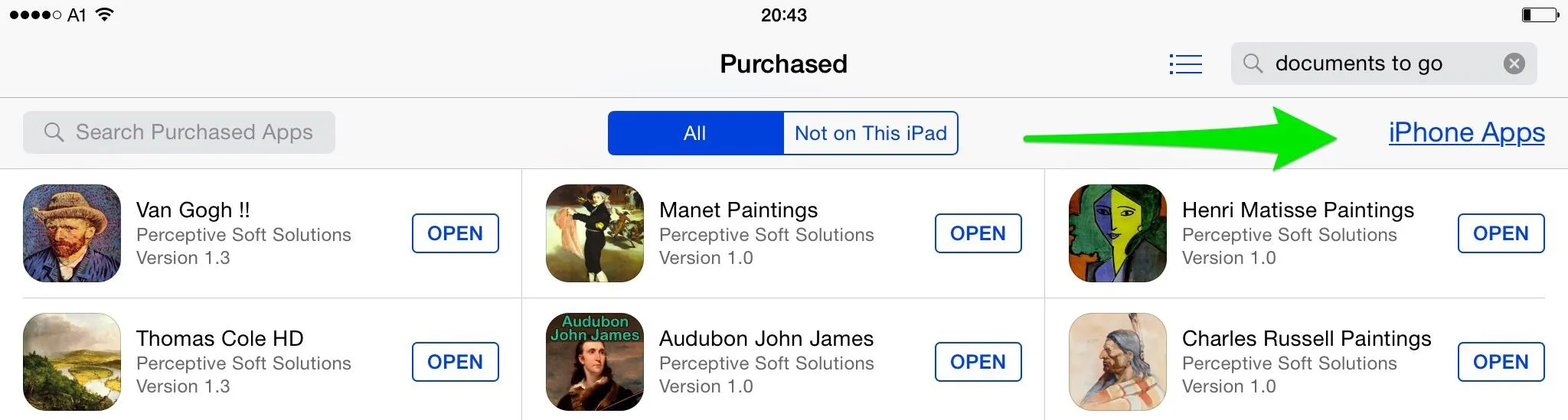Clear the 'documents to go' search text

point(1514,63)
